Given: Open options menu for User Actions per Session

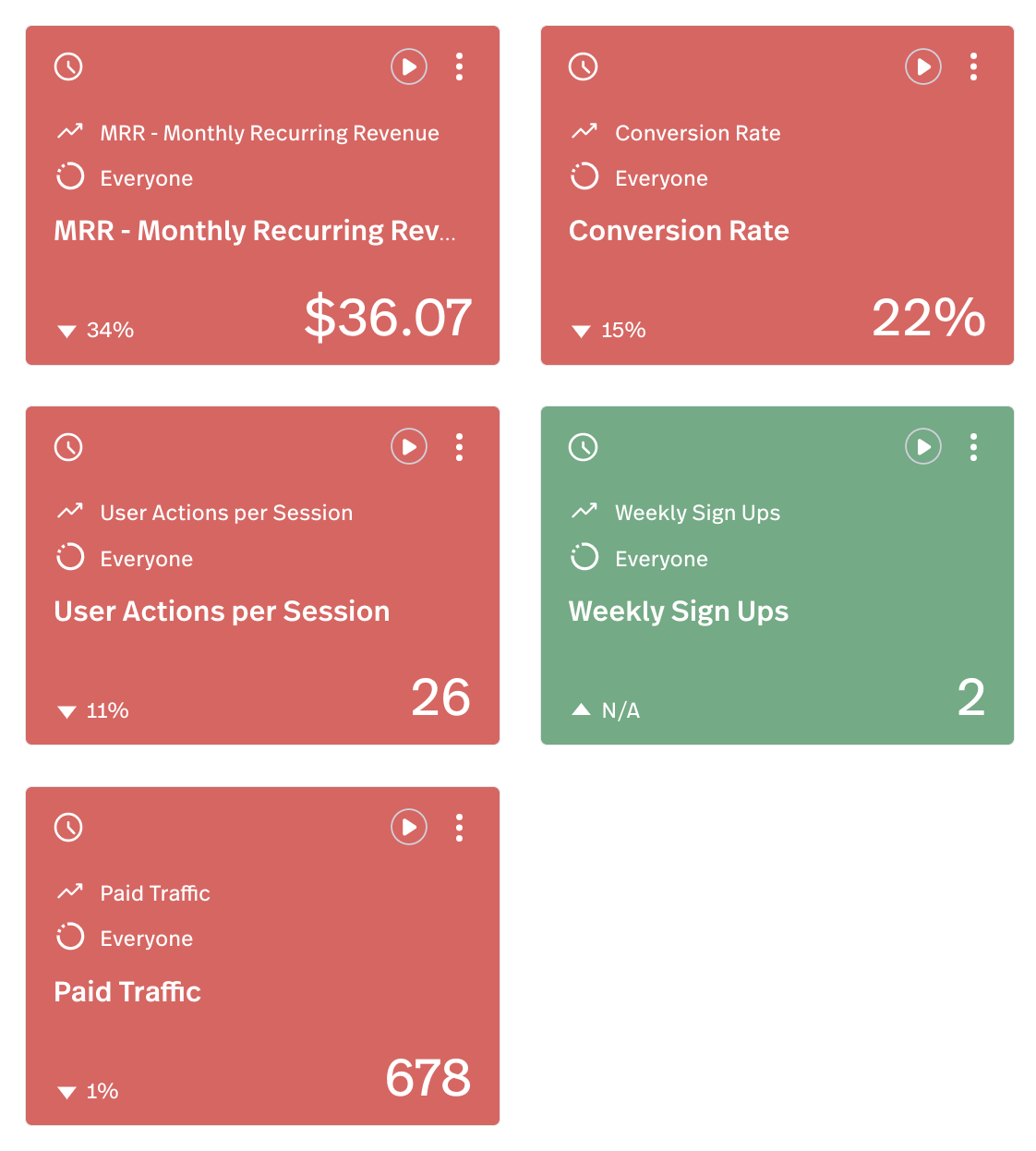Looking at the screenshot, I should click(x=459, y=447).
